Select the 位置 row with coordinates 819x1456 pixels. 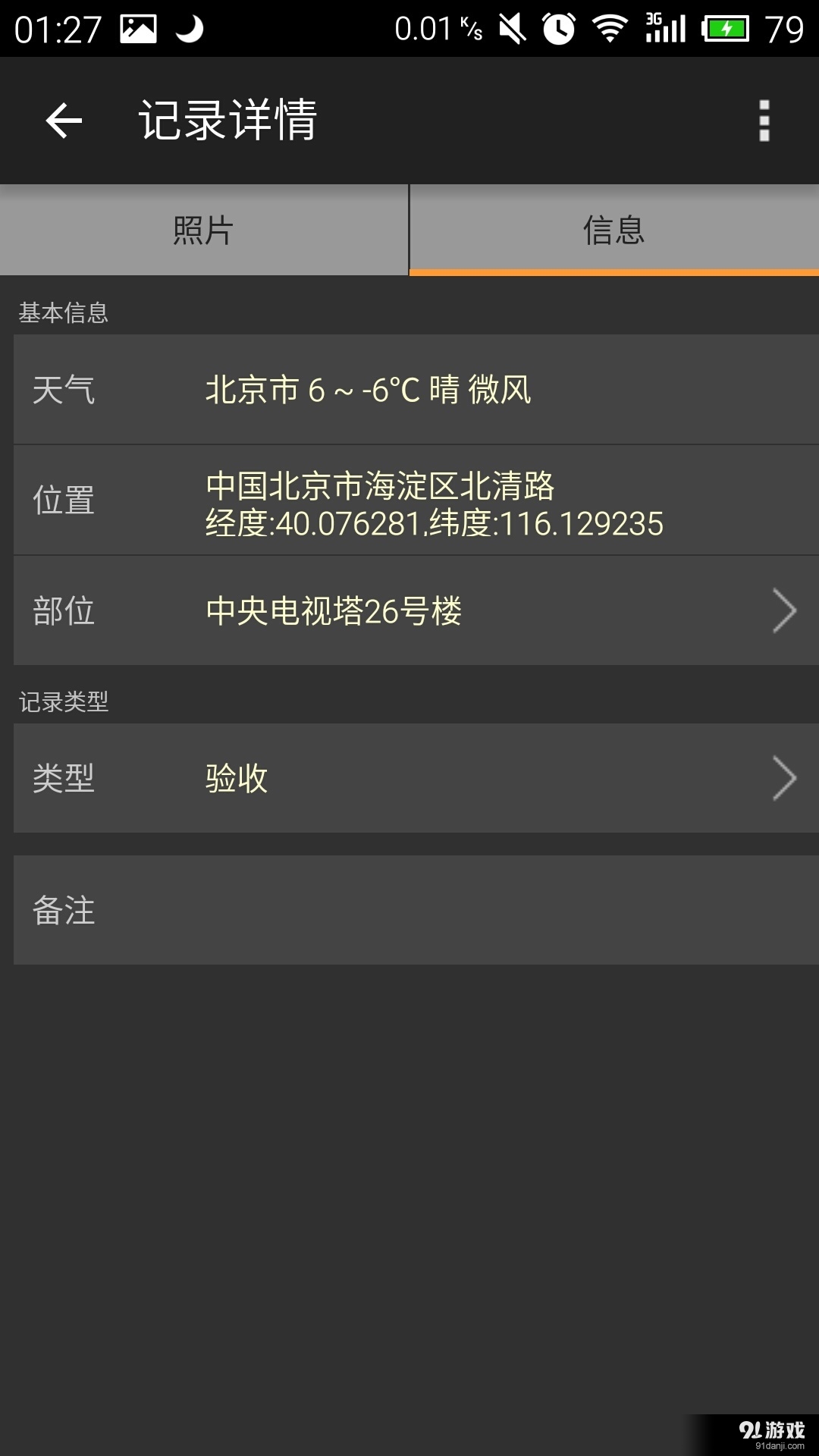pos(409,502)
